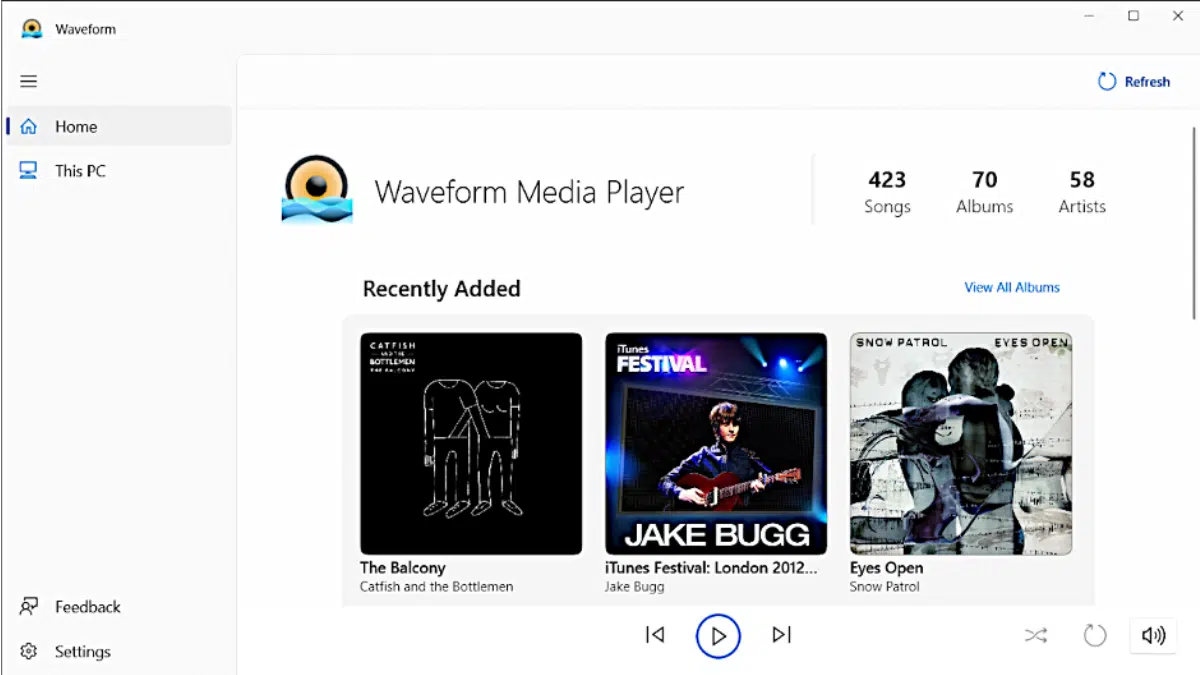Open the hamburger navigation menu

click(x=29, y=82)
